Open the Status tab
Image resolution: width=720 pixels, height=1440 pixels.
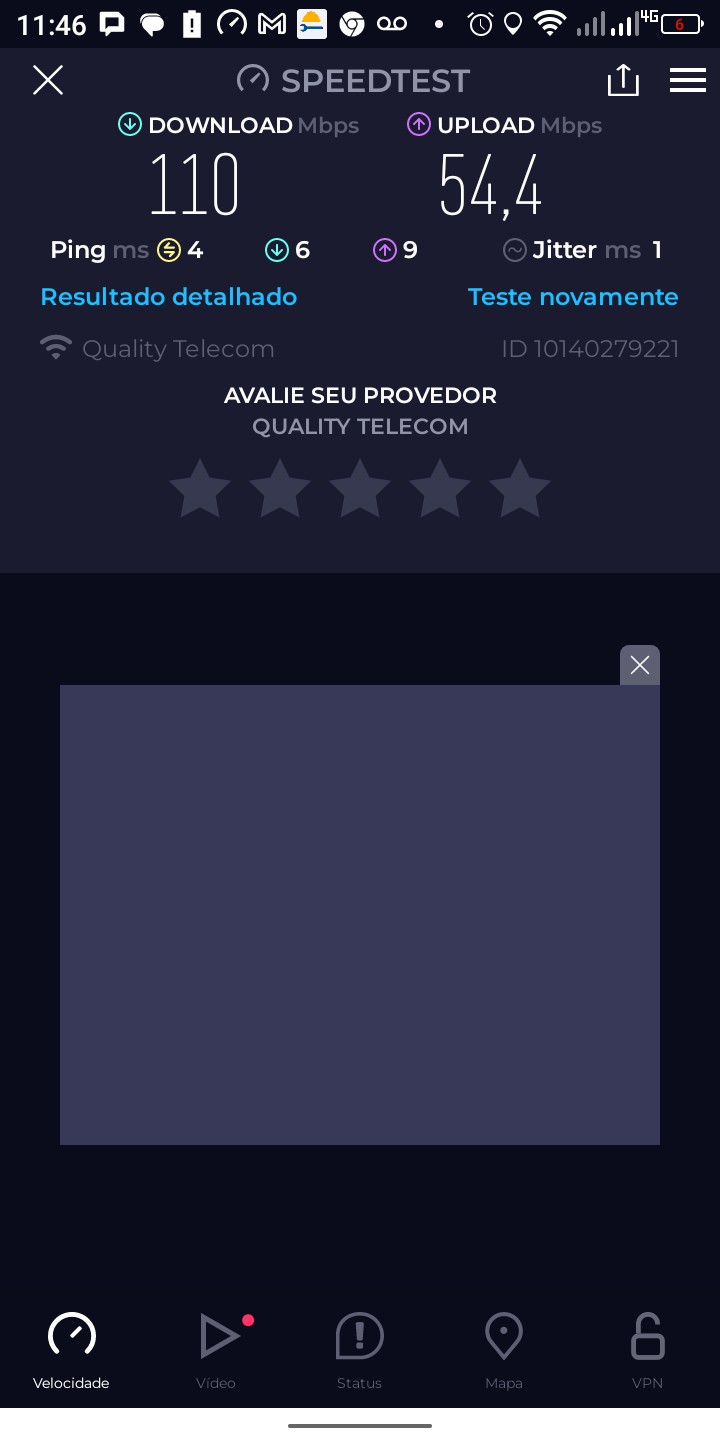pos(359,1350)
